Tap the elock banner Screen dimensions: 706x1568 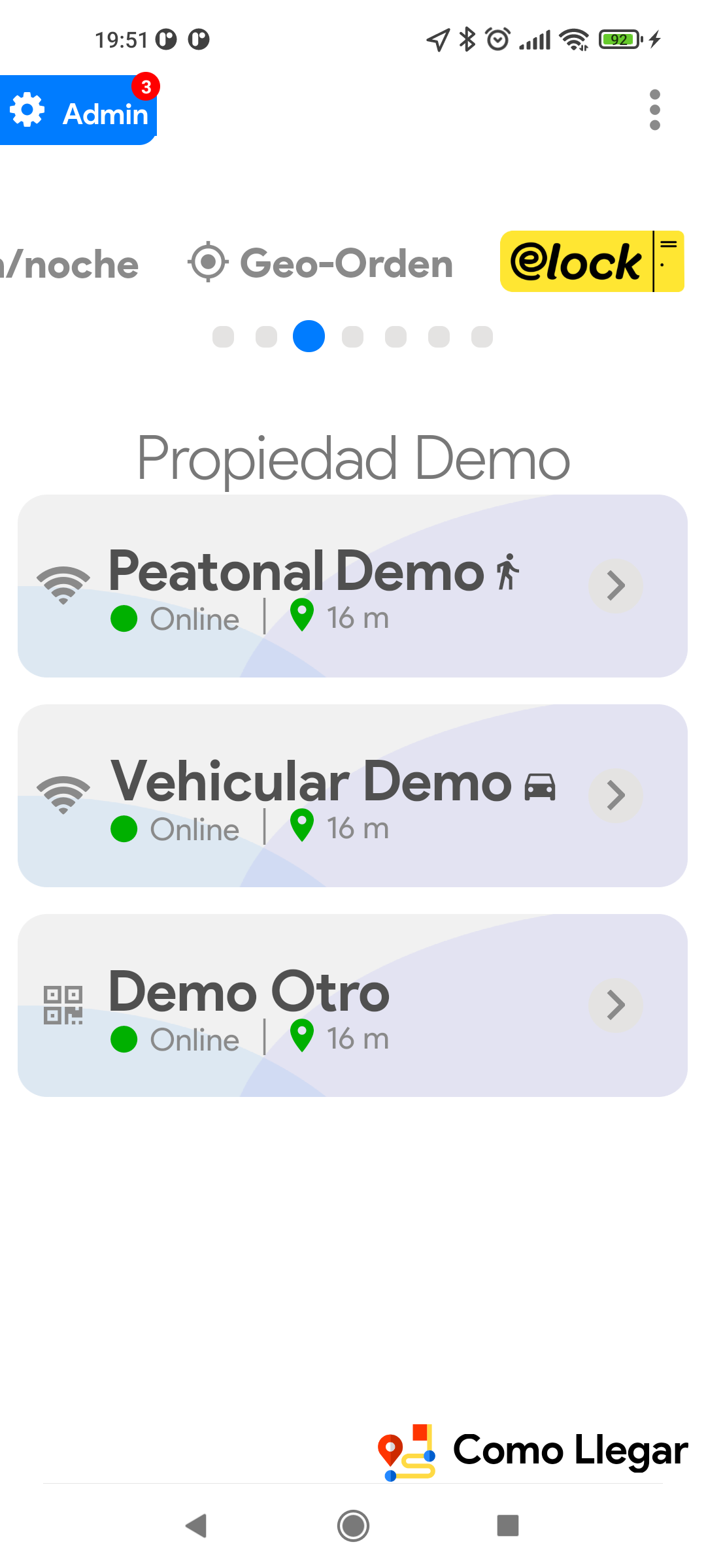(592, 261)
